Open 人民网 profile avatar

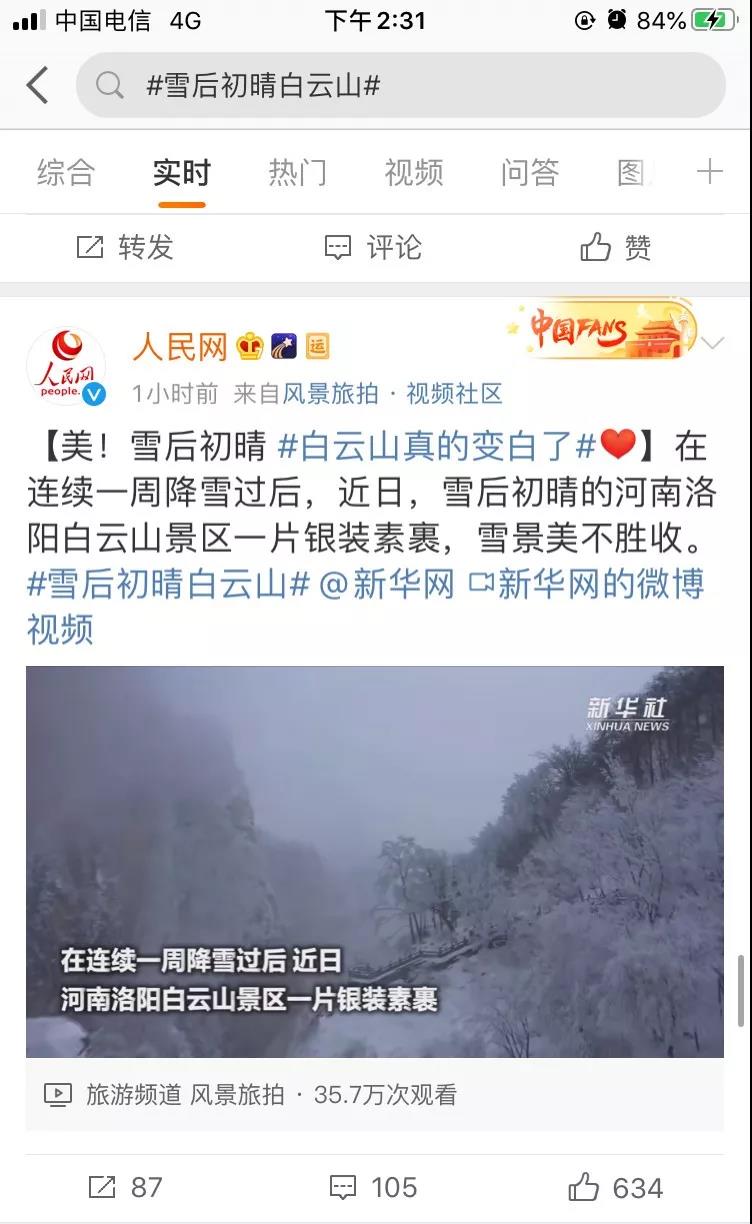click(x=66, y=367)
